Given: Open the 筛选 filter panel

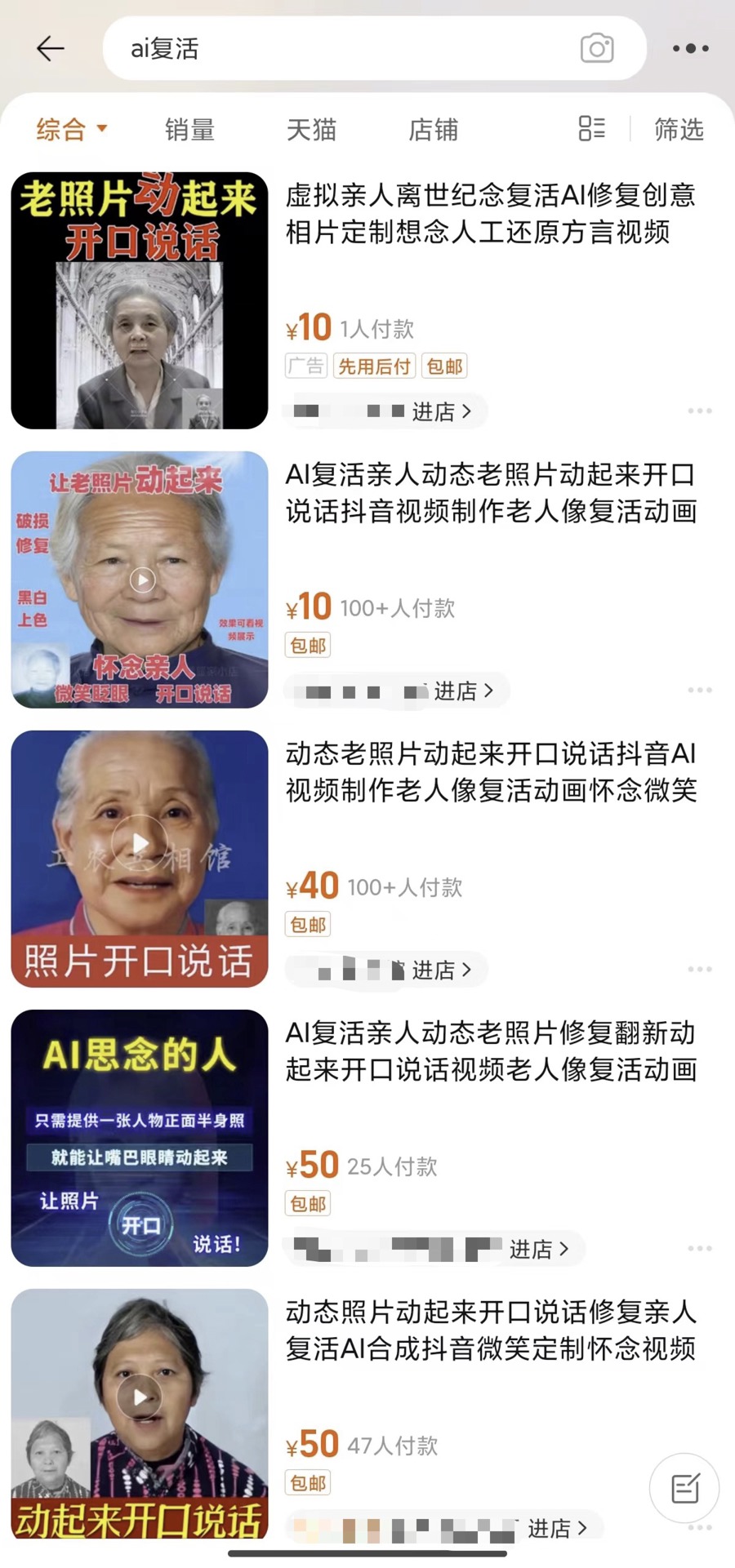Looking at the screenshot, I should click(679, 130).
